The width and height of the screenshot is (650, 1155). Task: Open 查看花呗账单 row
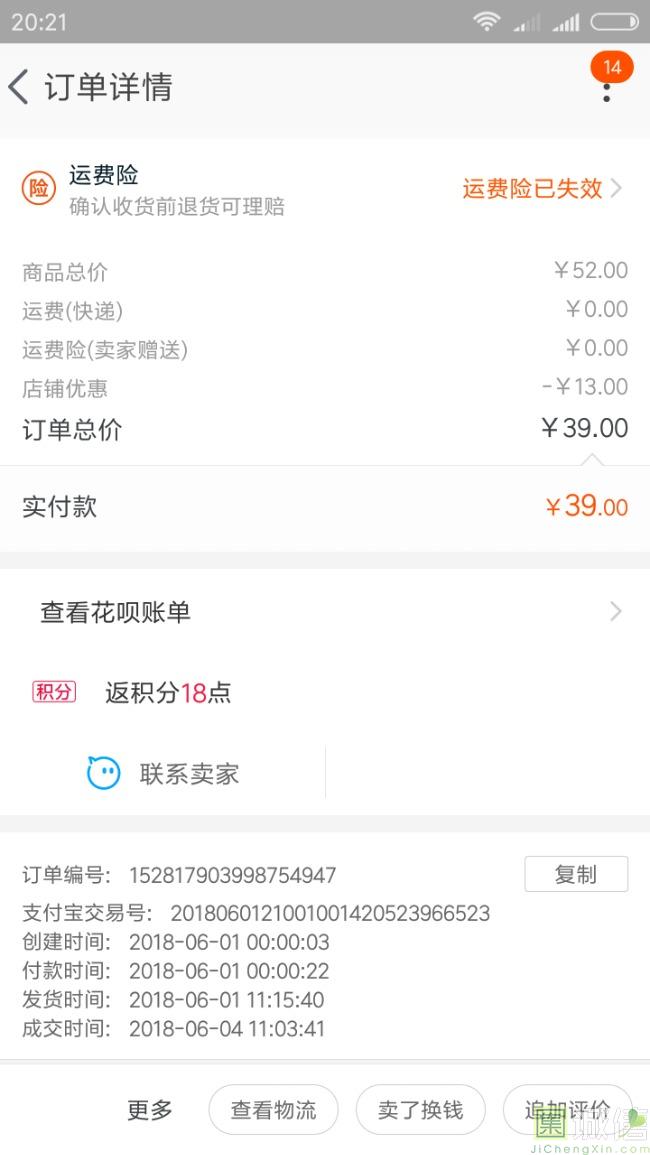(x=325, y=611)
